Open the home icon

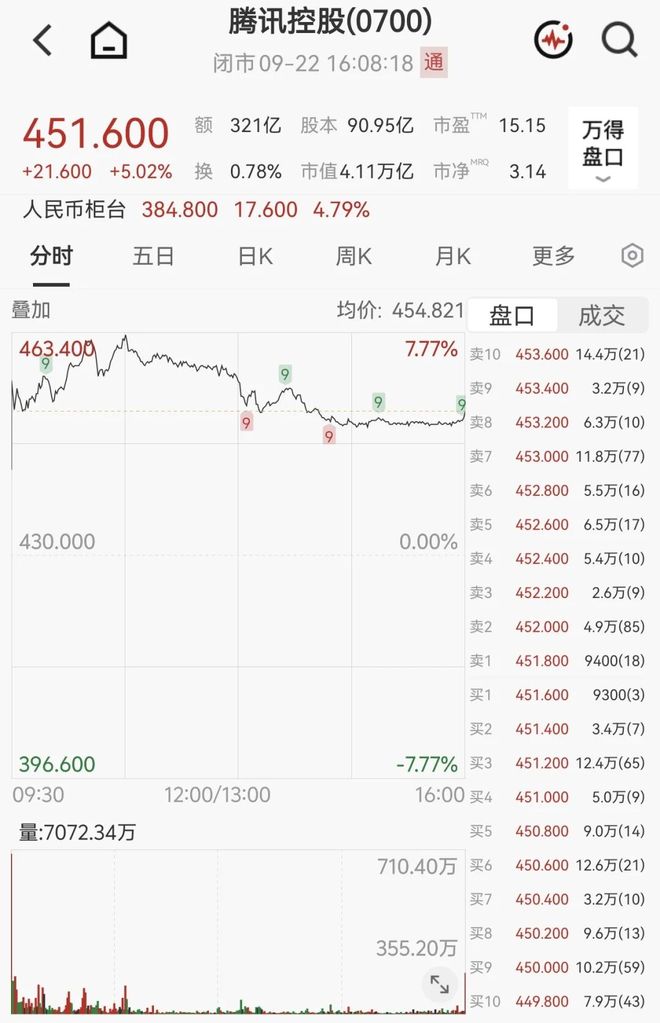pos(108,40)
